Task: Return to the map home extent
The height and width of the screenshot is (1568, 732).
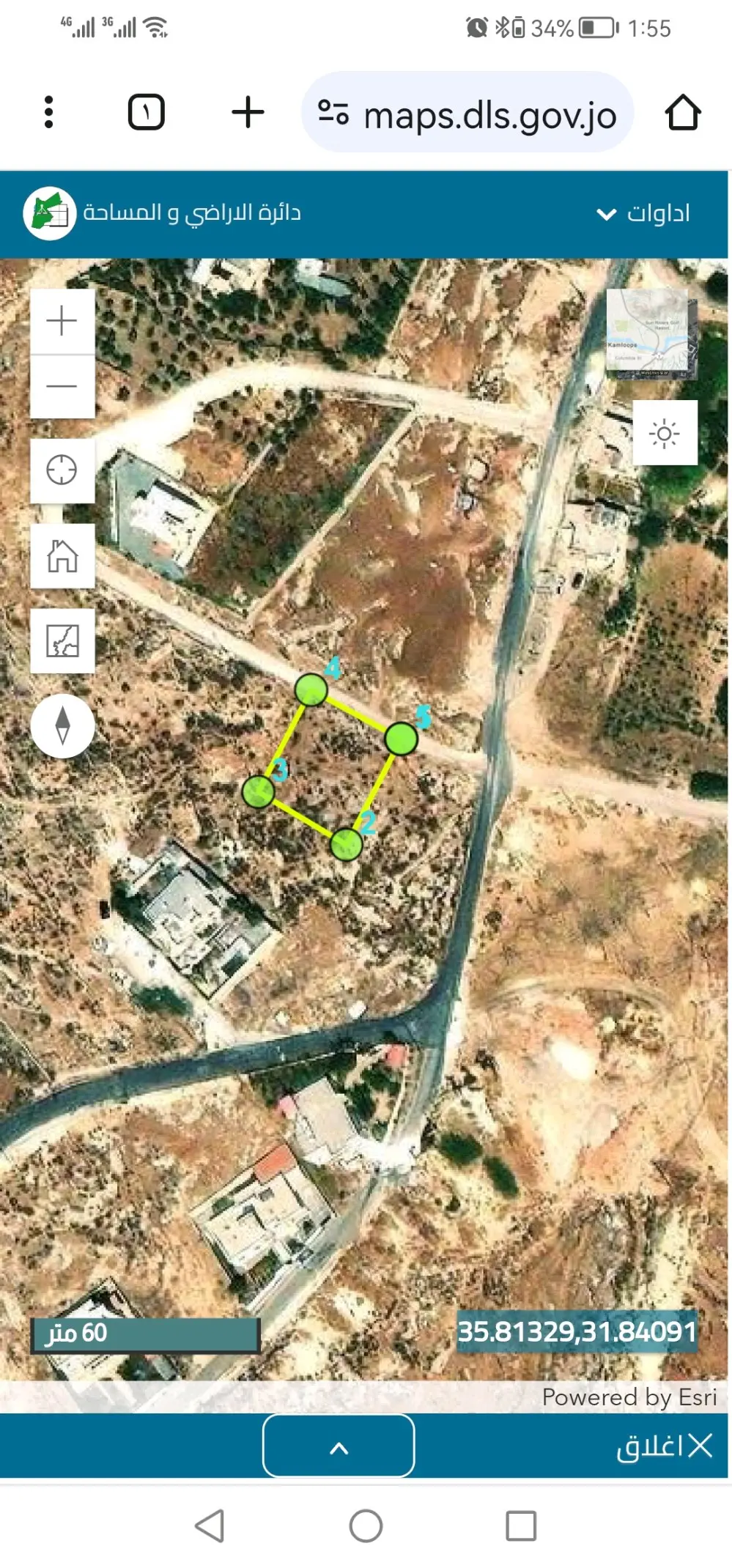Action: (62, 555)
